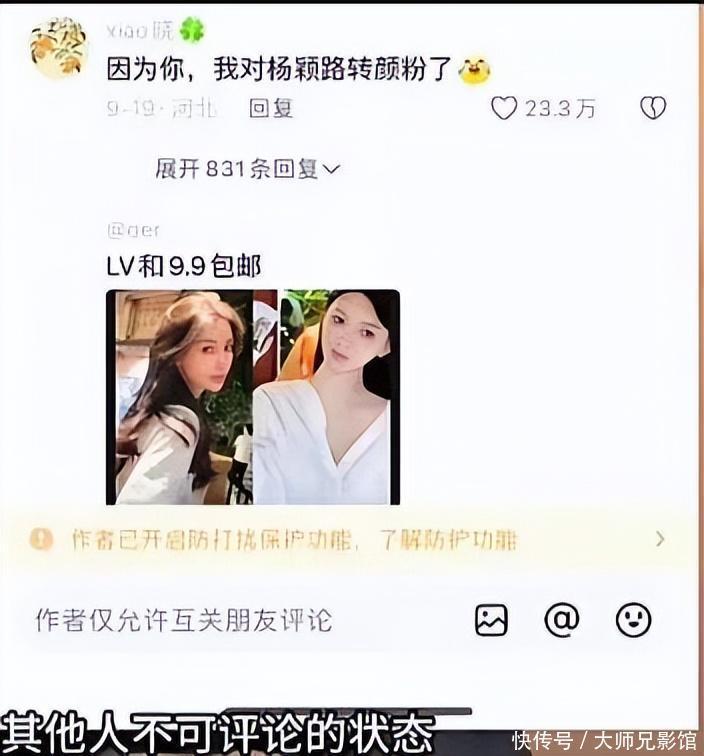
Task: Mention someone with the @ icon
Action: (562, 620)
